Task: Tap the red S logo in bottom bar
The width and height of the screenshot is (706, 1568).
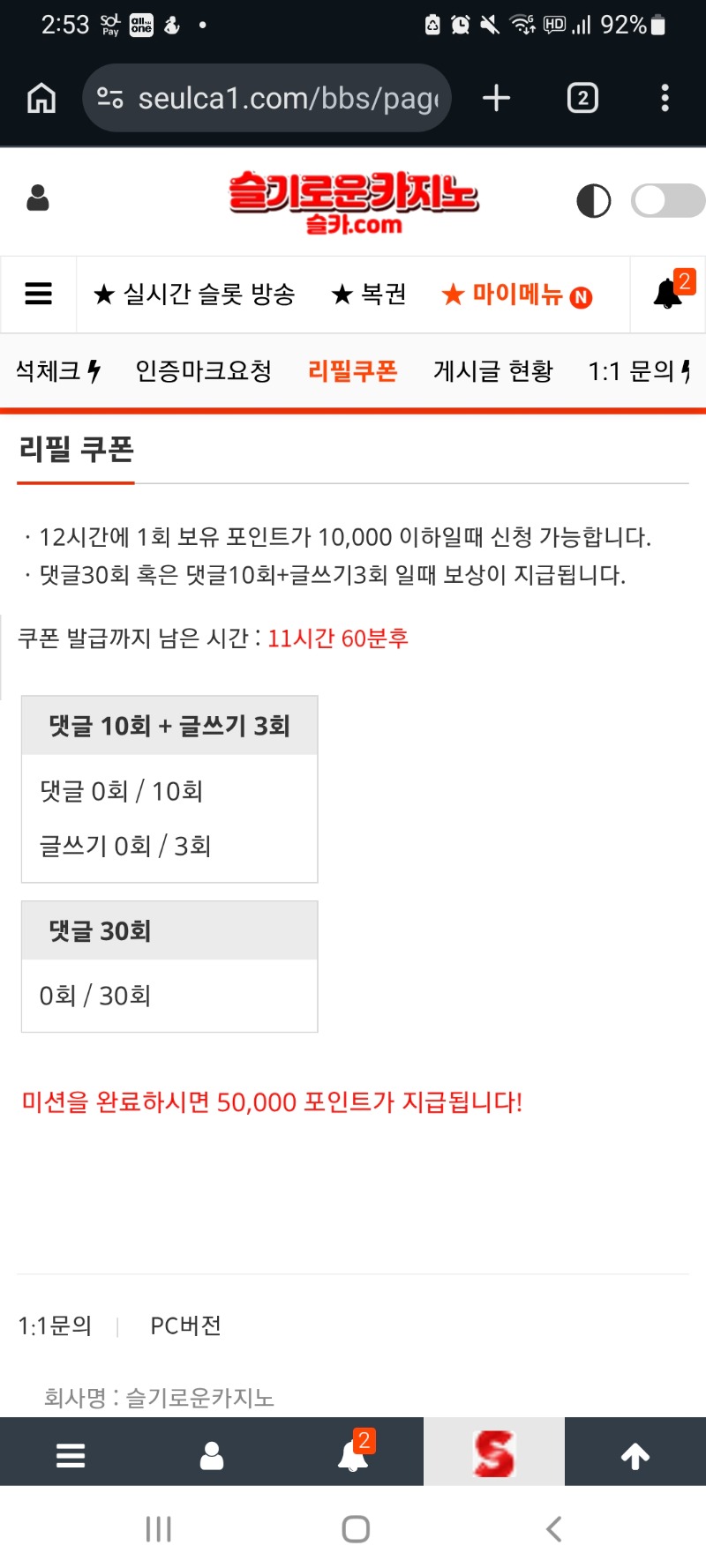Action: click(494, 1454)
